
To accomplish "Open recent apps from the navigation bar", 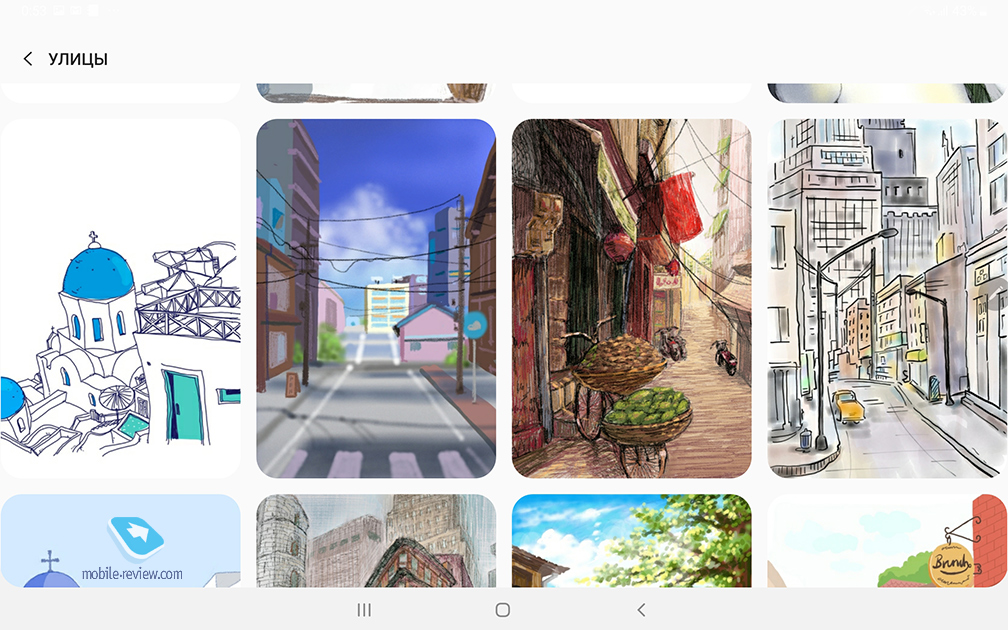I will (365, 610).
